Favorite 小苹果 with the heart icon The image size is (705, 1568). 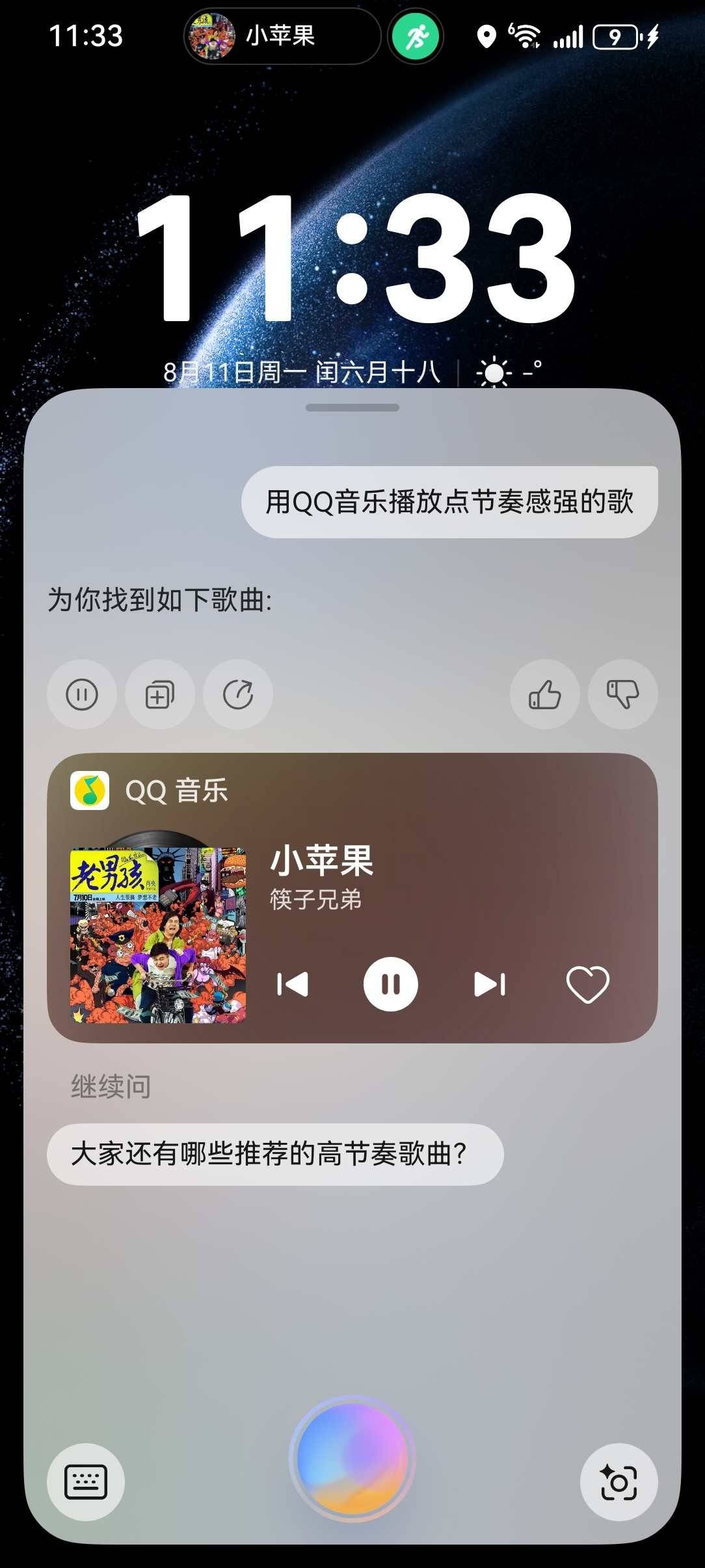click(x=588, y=984)
